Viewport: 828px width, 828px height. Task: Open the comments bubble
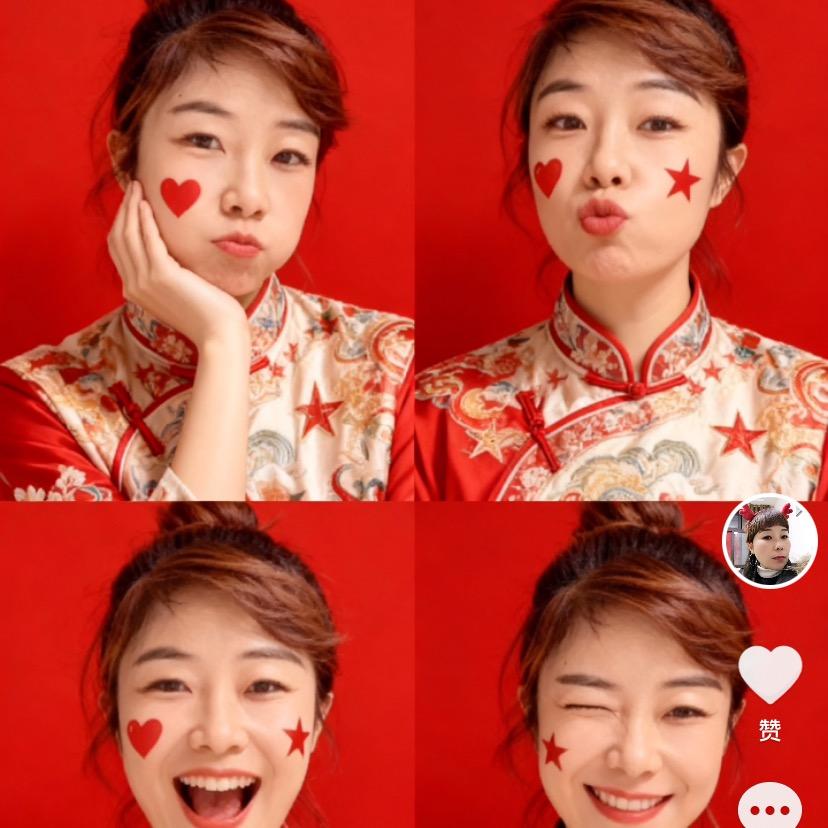pos(770,807)
